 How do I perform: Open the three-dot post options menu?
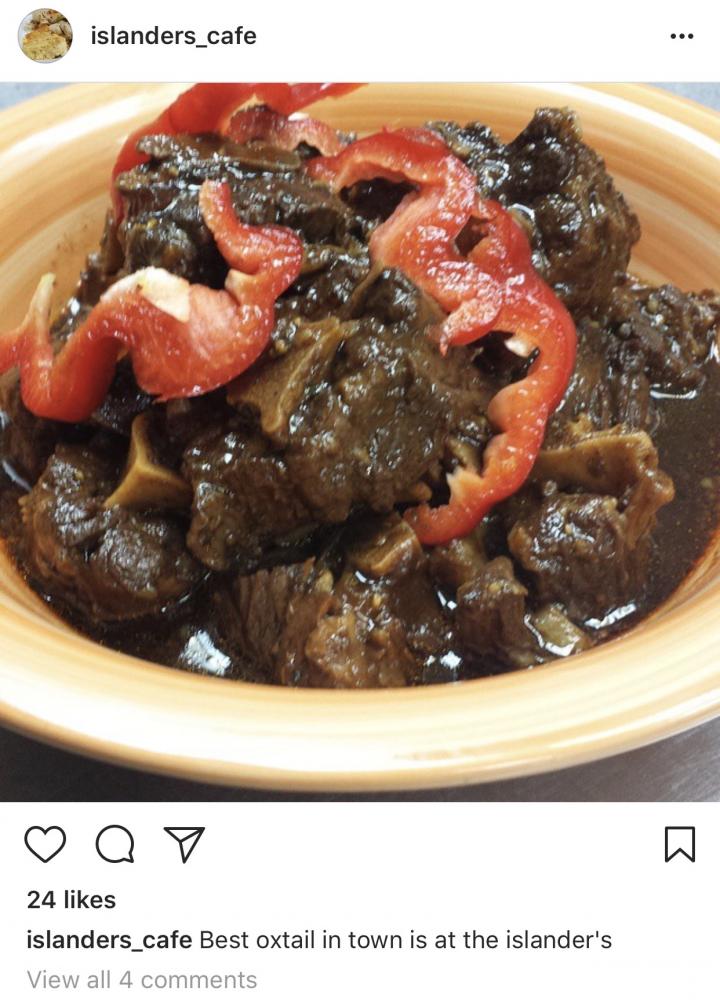681,36
